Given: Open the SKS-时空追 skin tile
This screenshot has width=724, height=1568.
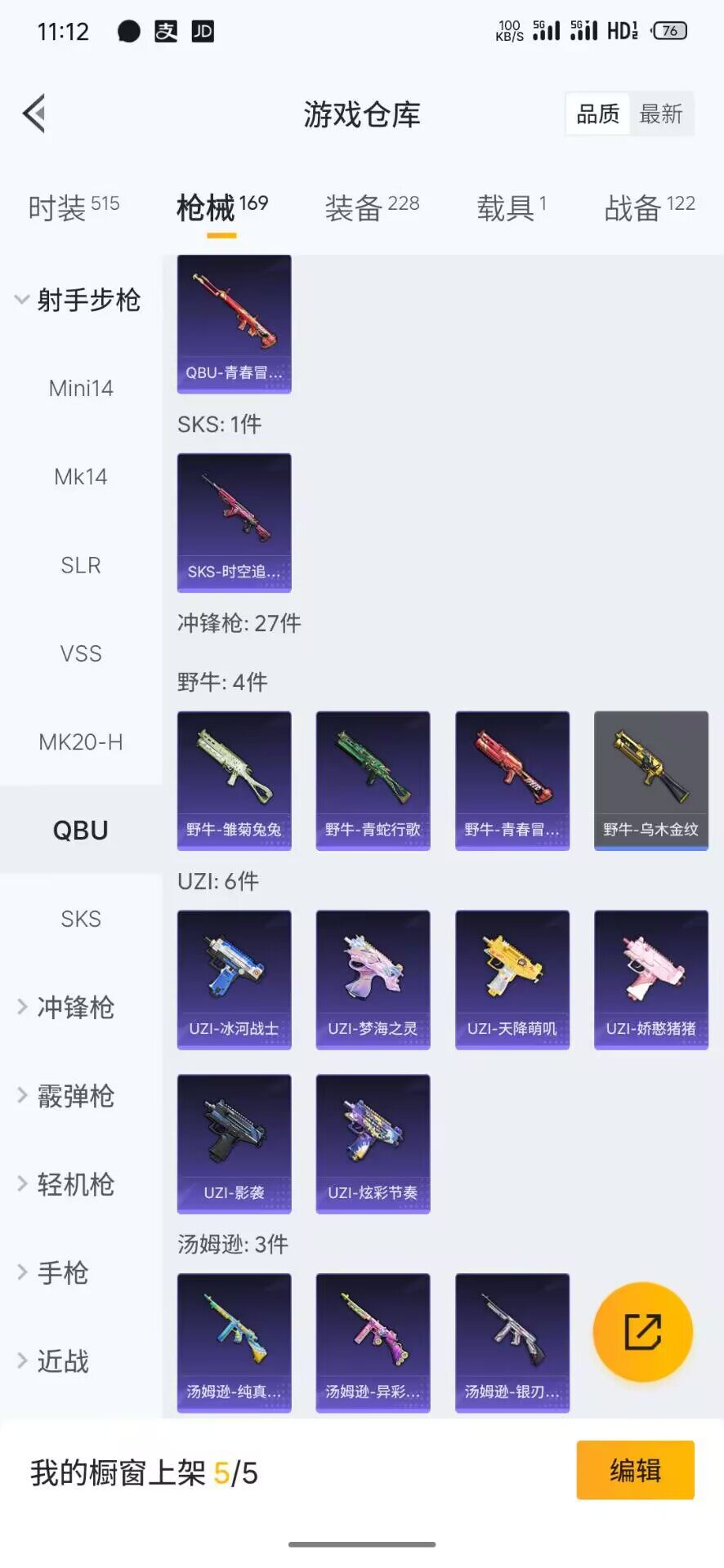Looking at the screenshot, I should [235, 523].
